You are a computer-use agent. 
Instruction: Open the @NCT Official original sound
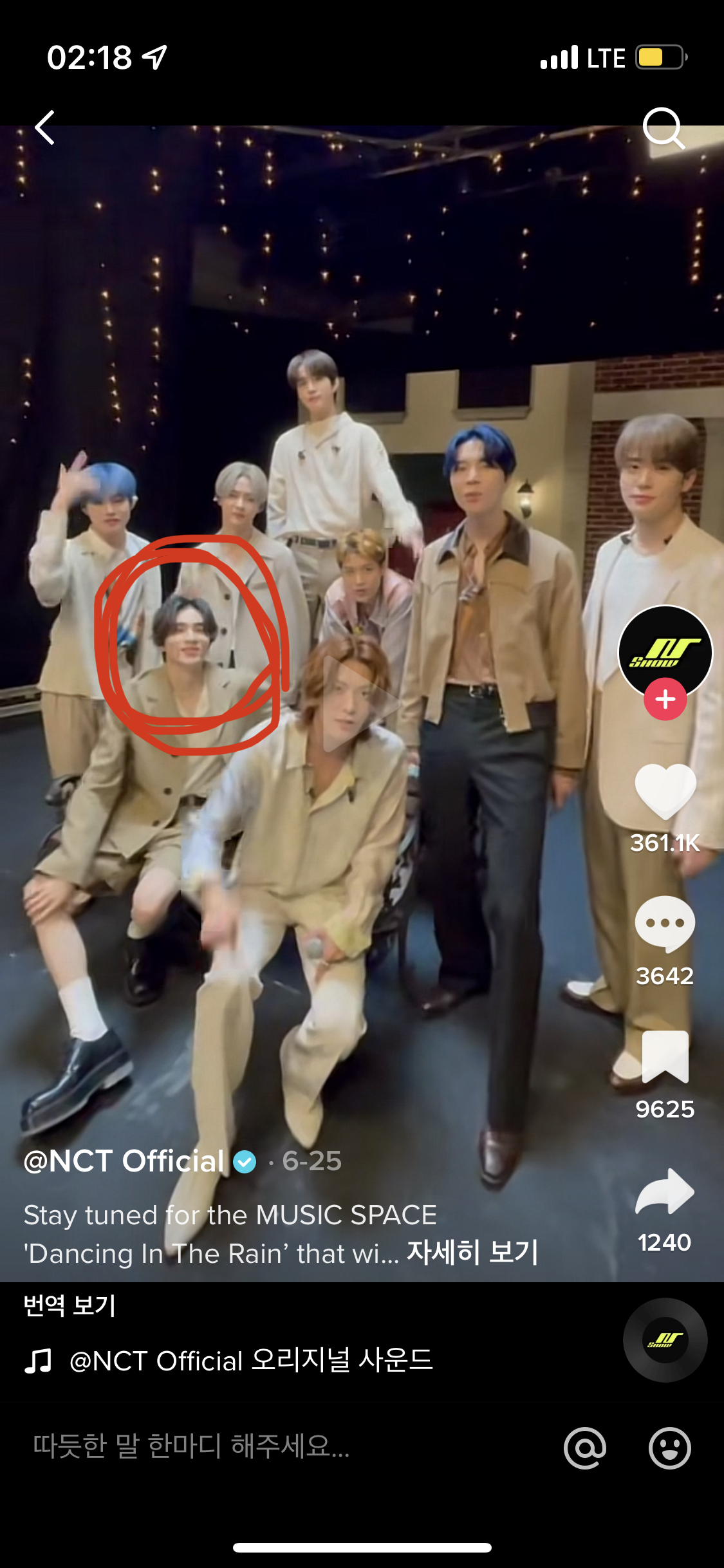(251, 1361)
